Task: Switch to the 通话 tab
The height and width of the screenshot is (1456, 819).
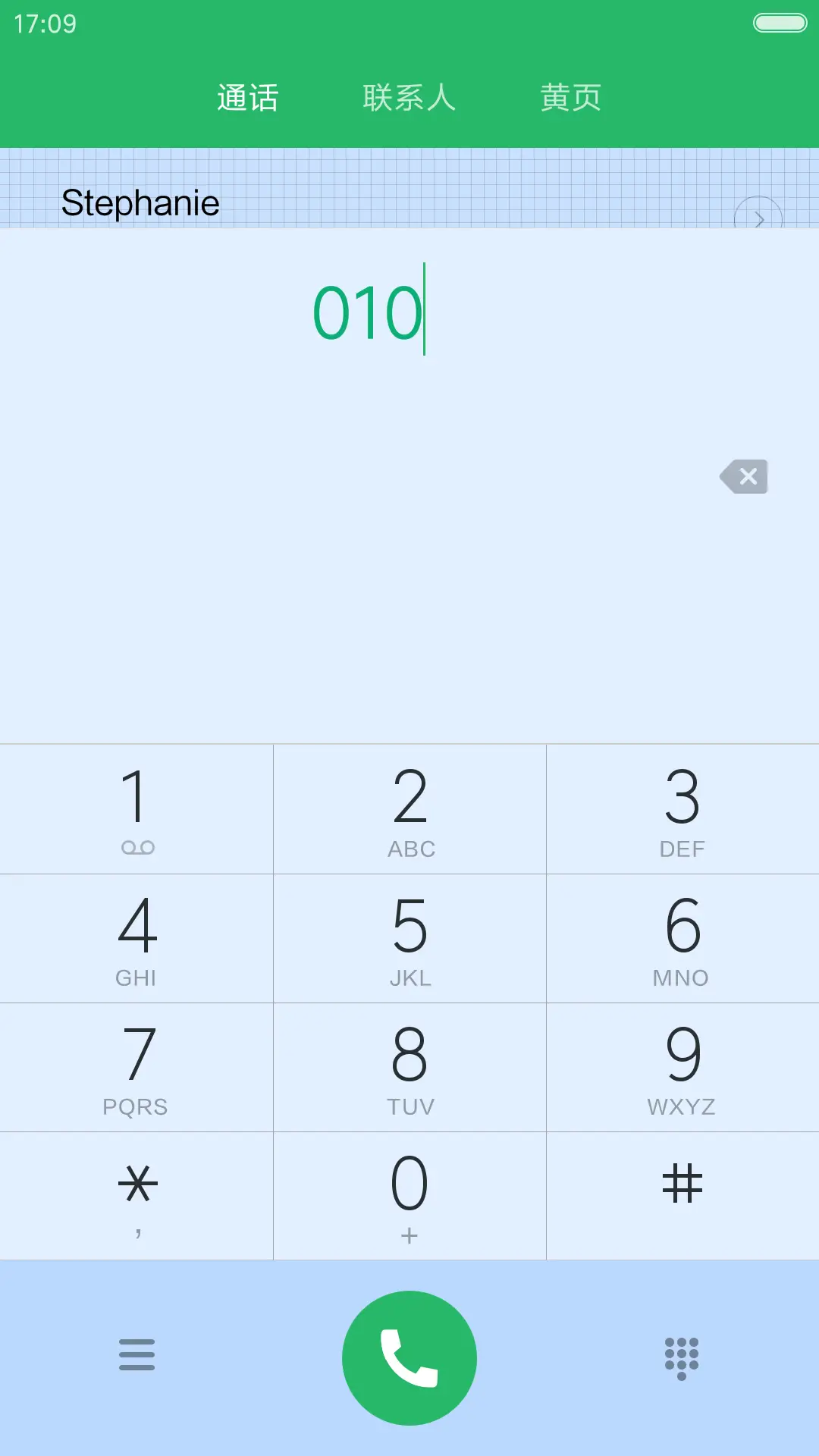Action: tap(247, 98)
